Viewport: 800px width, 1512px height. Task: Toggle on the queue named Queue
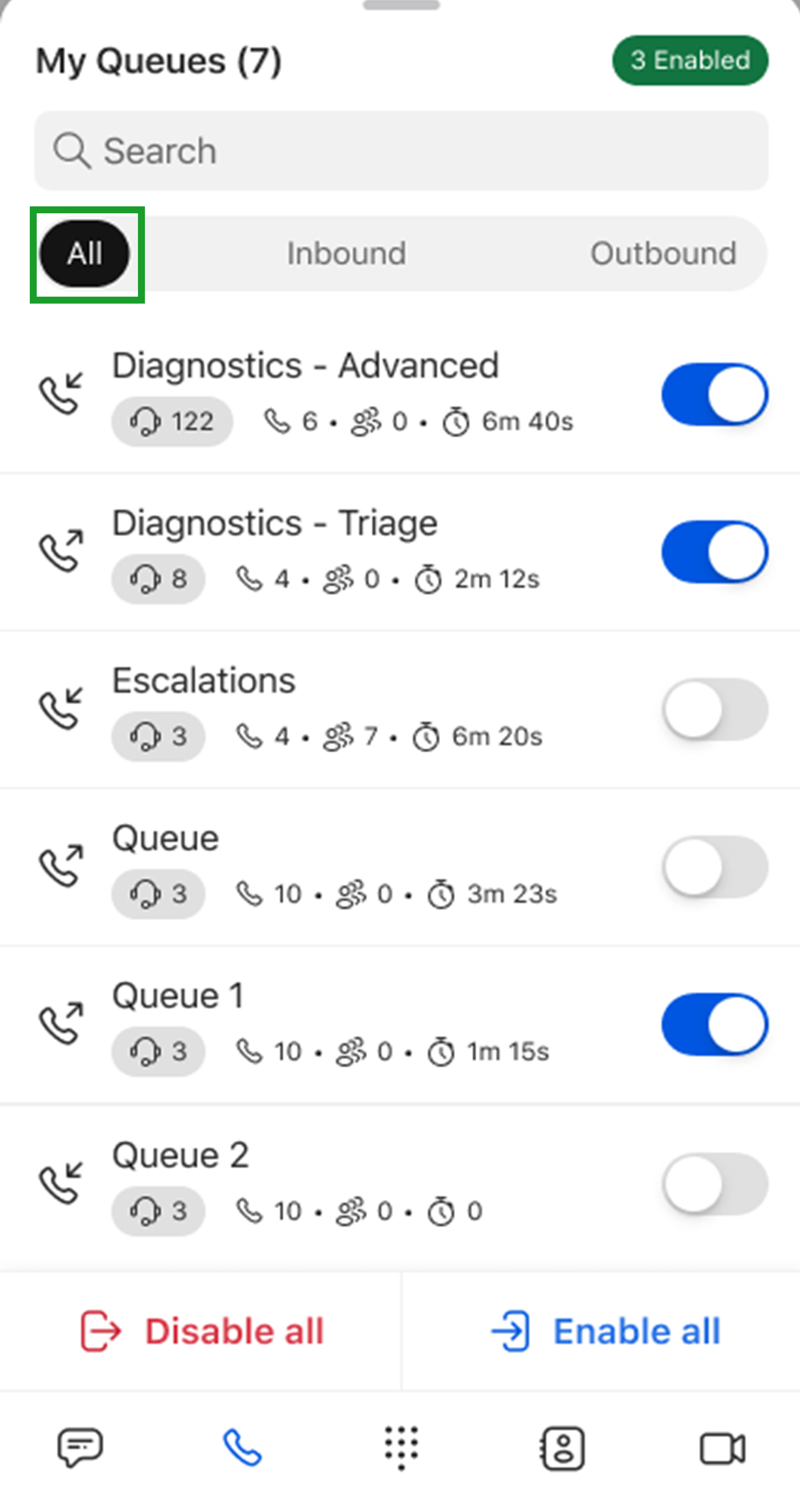coord(715,866)
